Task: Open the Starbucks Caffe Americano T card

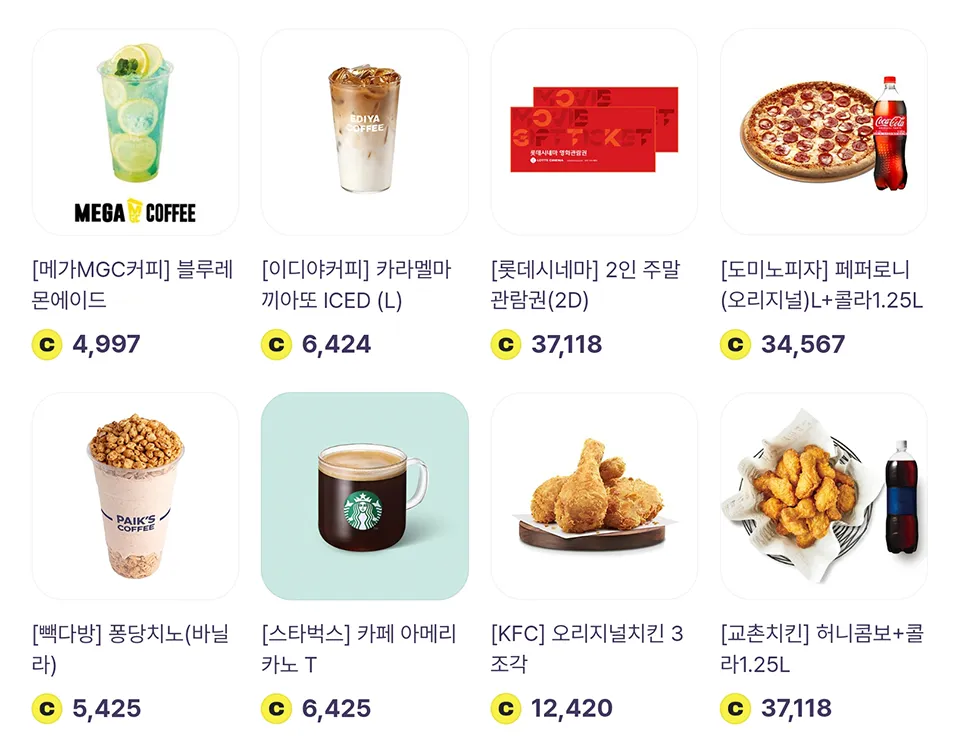Action: pyautogui.click(x=364, y=496)
